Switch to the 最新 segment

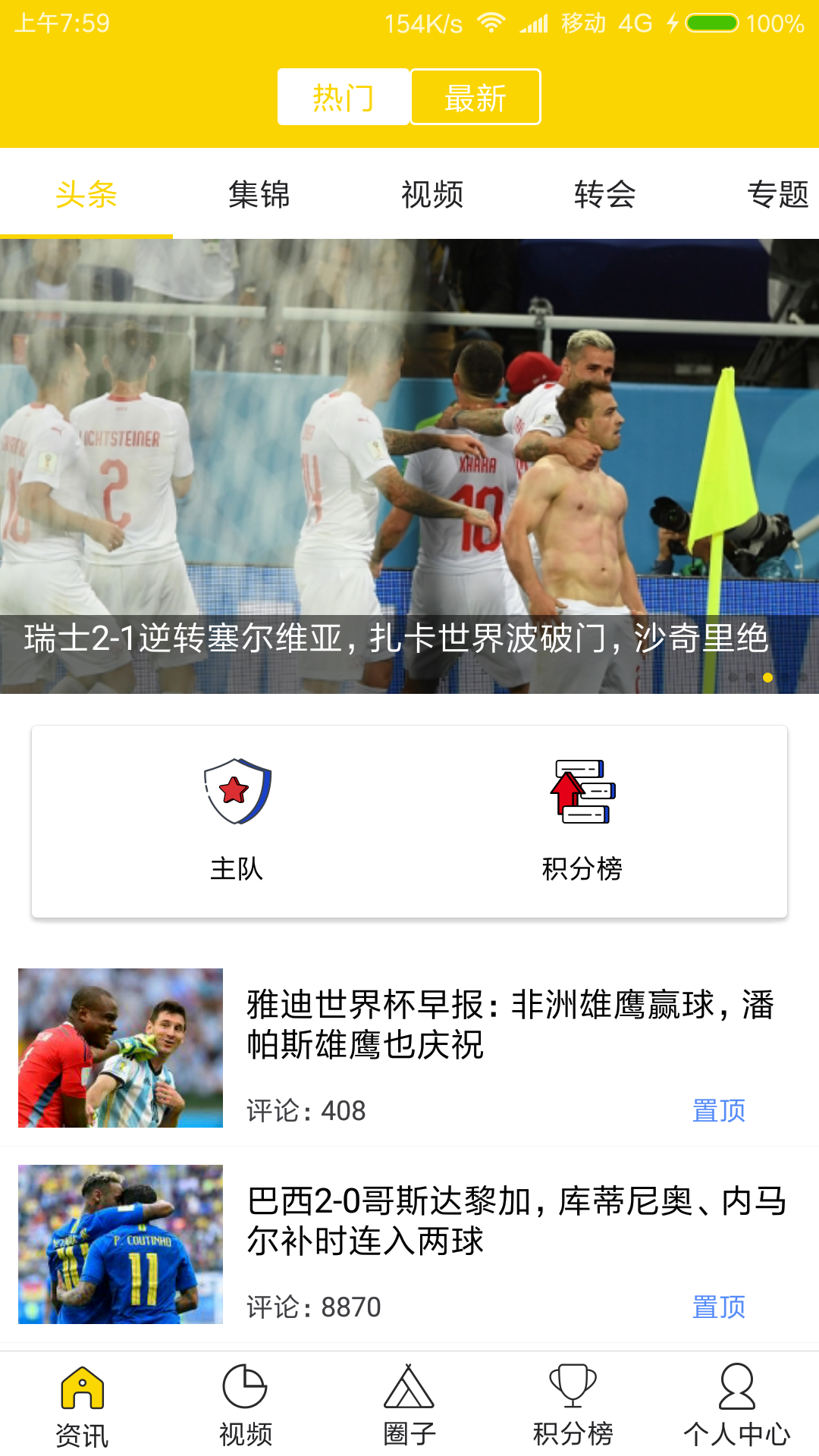coord(475,97)
